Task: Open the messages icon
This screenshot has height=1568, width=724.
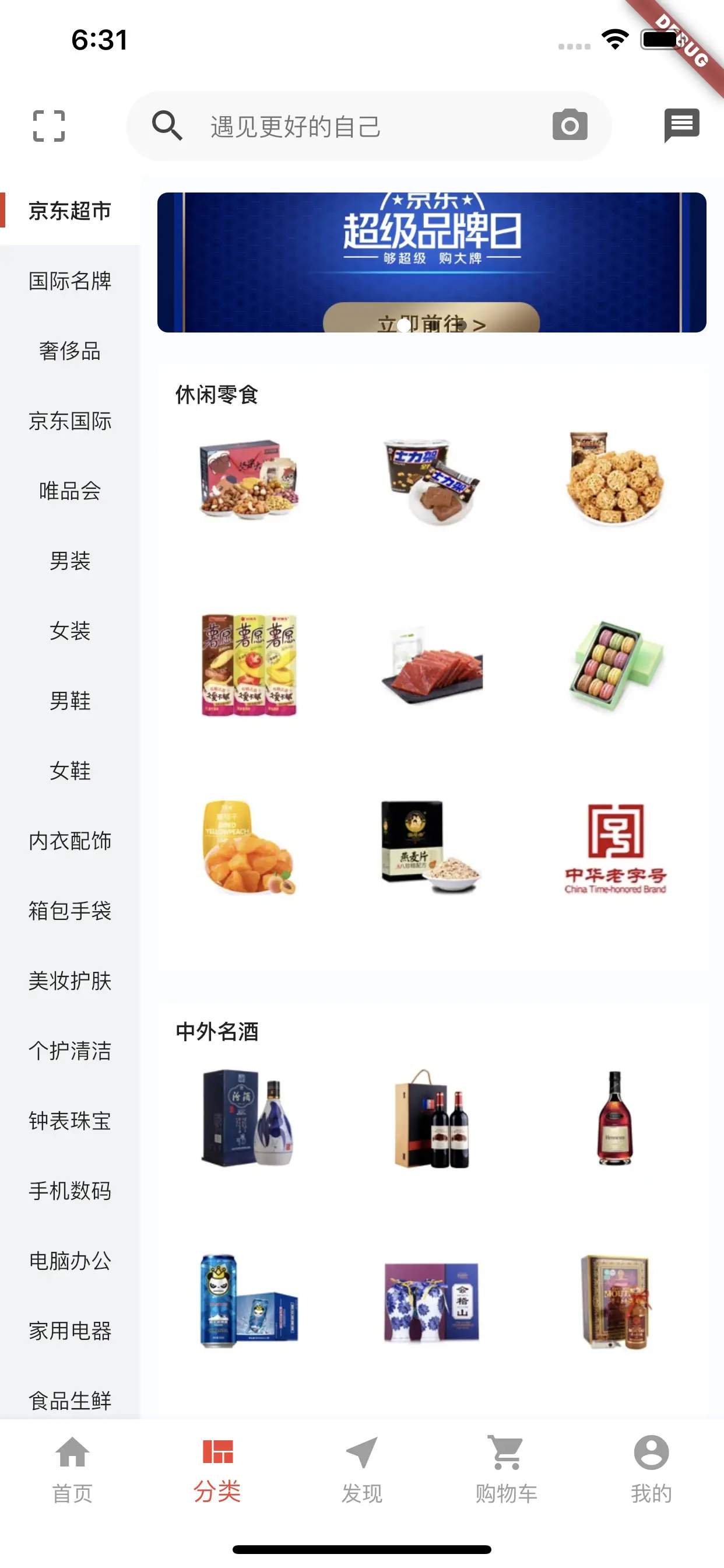Action: tap(681, 125)
